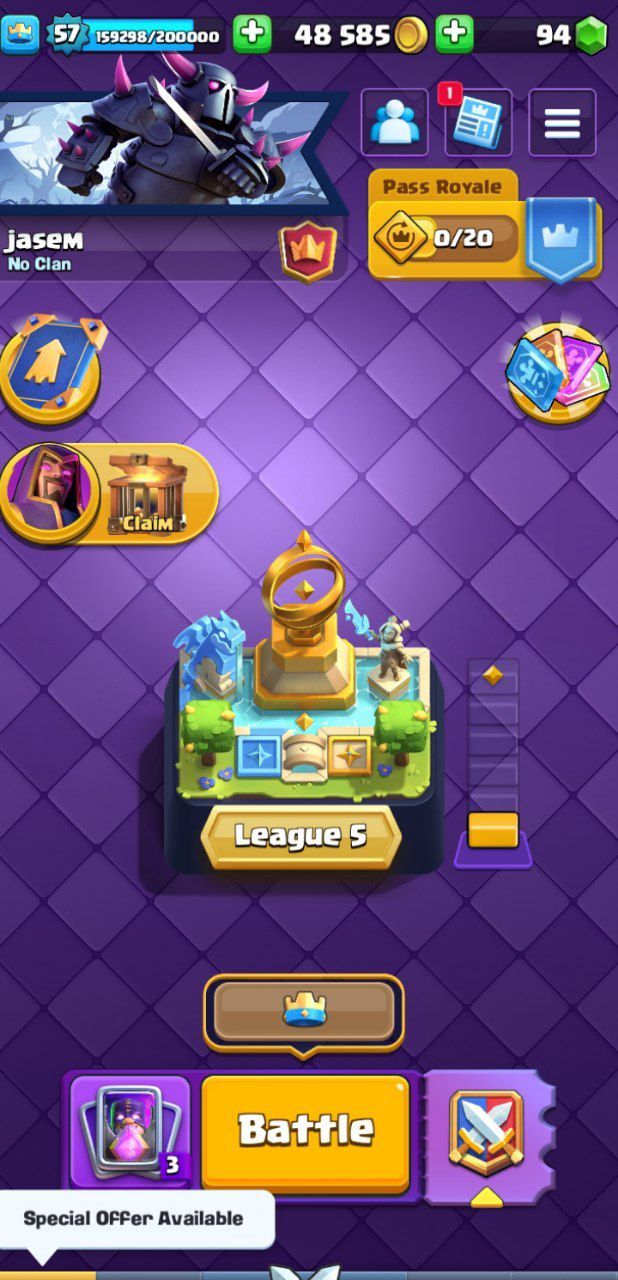This screenshot has height=1280, width=618.
Task: Buy gems with the green plus button
Action: tap(454, 35)
